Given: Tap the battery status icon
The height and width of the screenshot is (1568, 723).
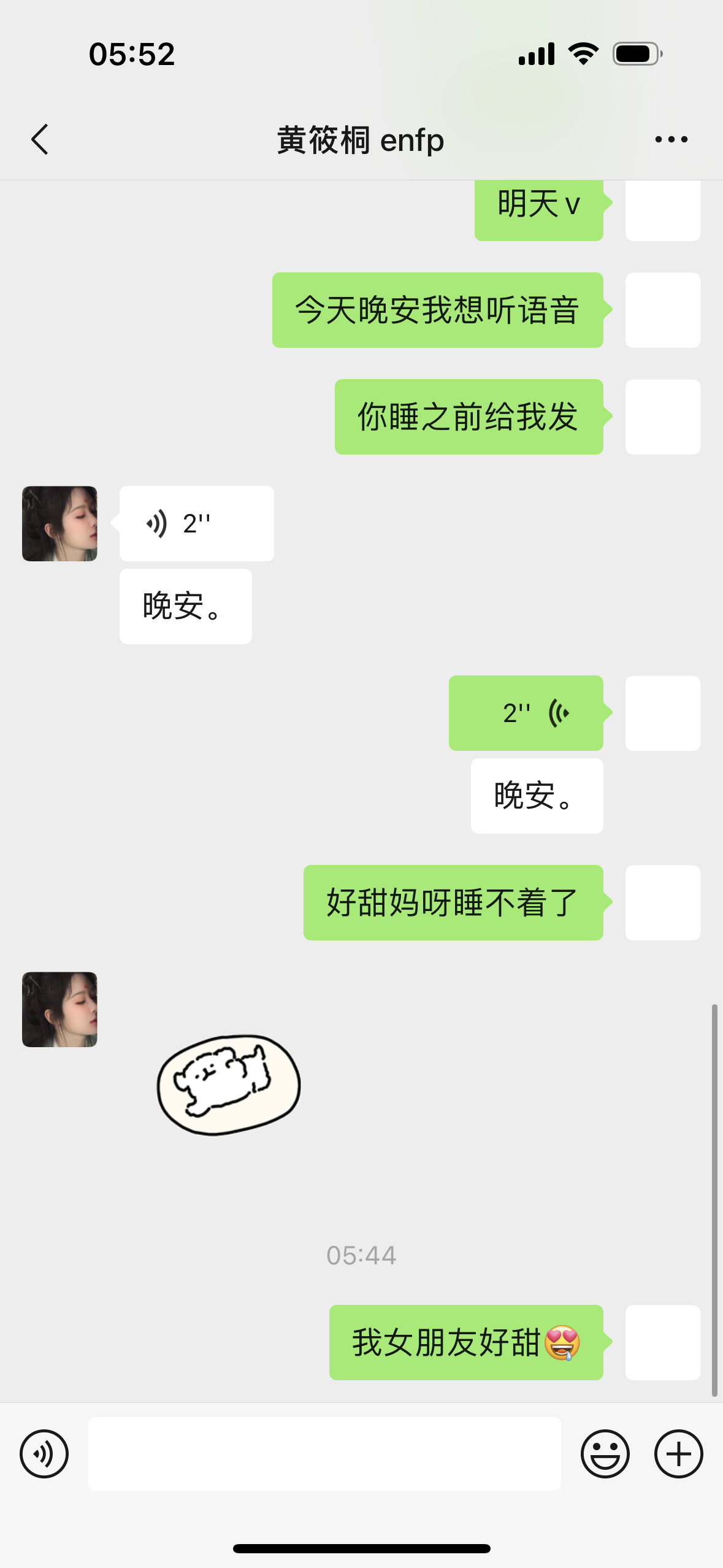Looking at the screenshot, I should click(x=635, y=54).
